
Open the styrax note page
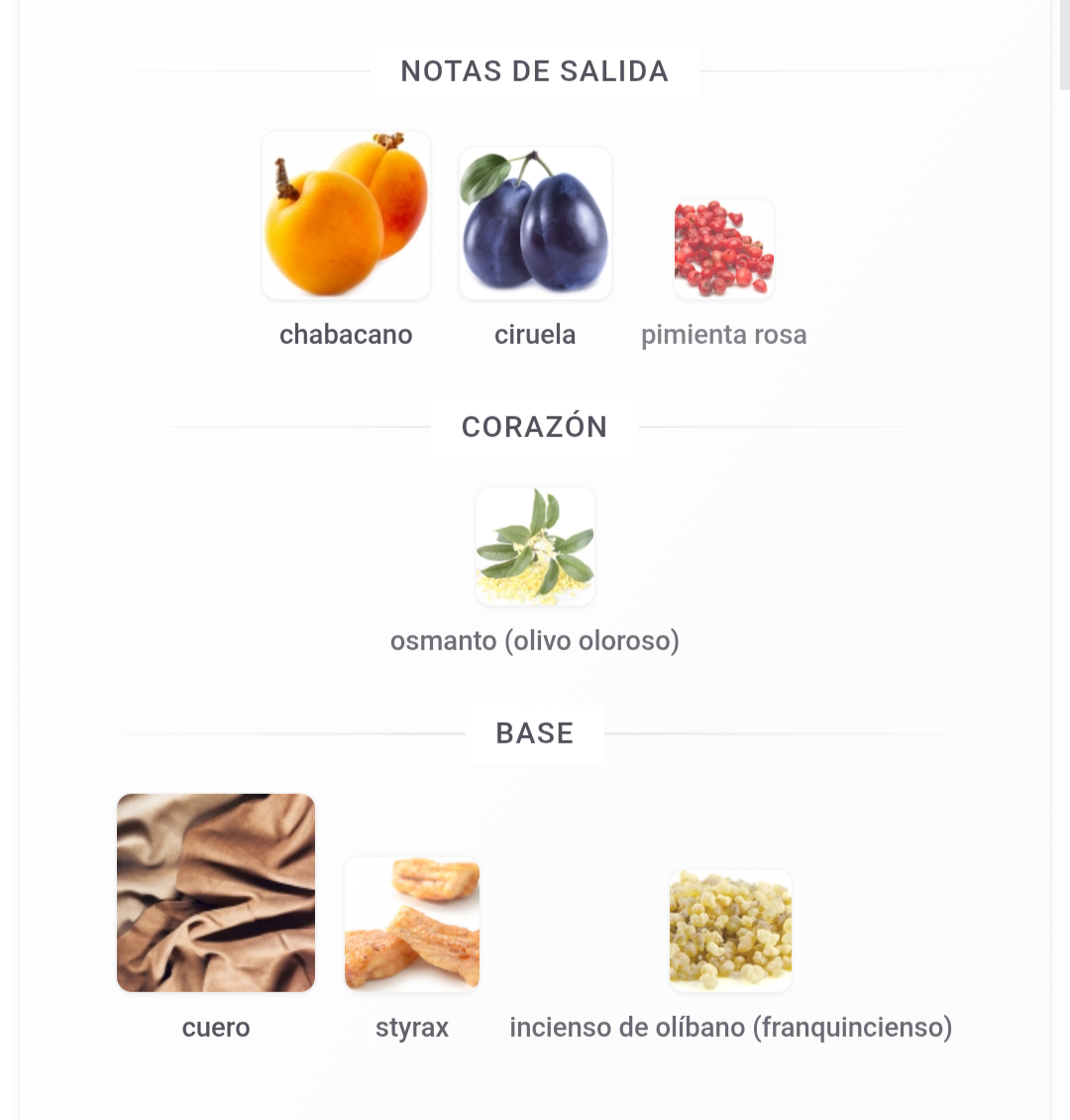click(x=412, y=925)
